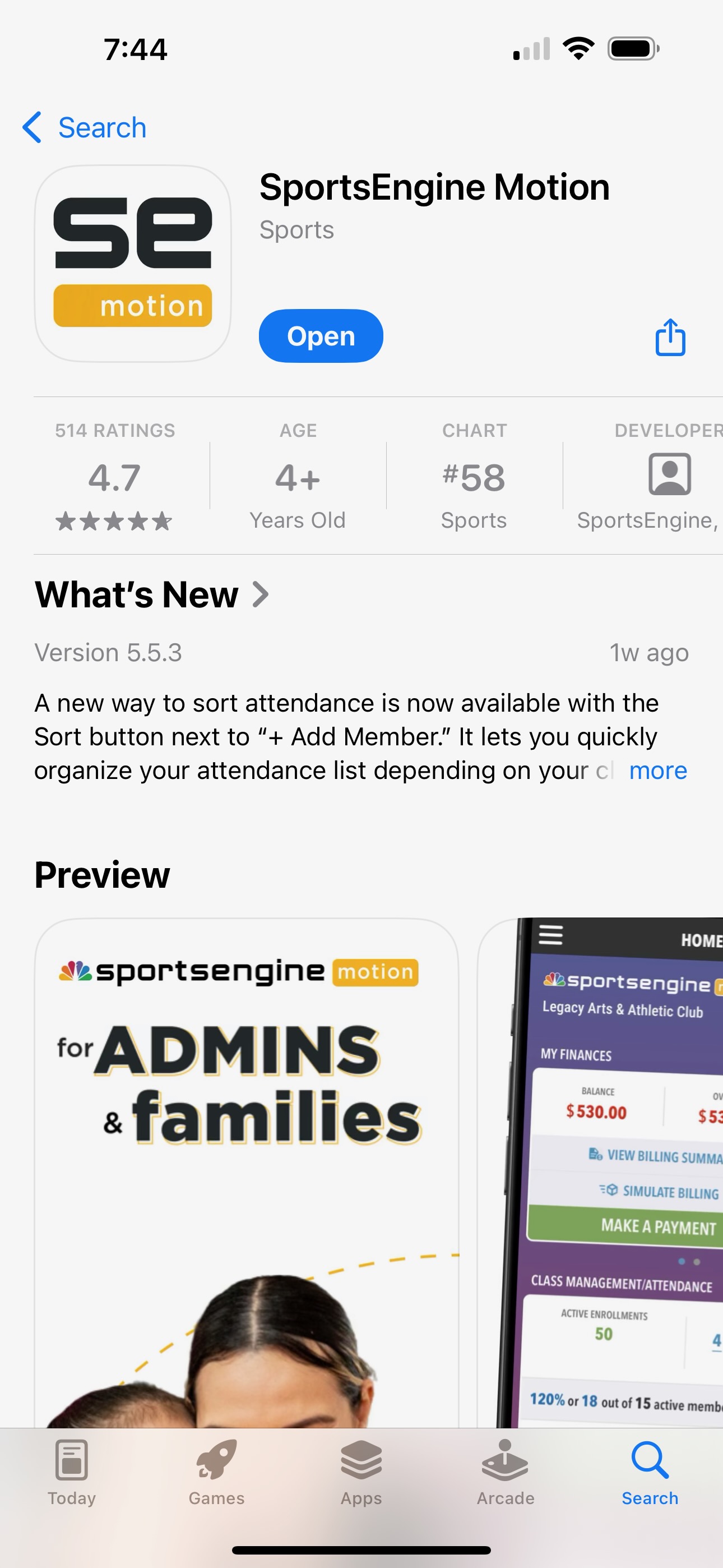Switch to the Arcade tab
Viewport: 723px width, 1568px height.
(x=505, y=1472)
